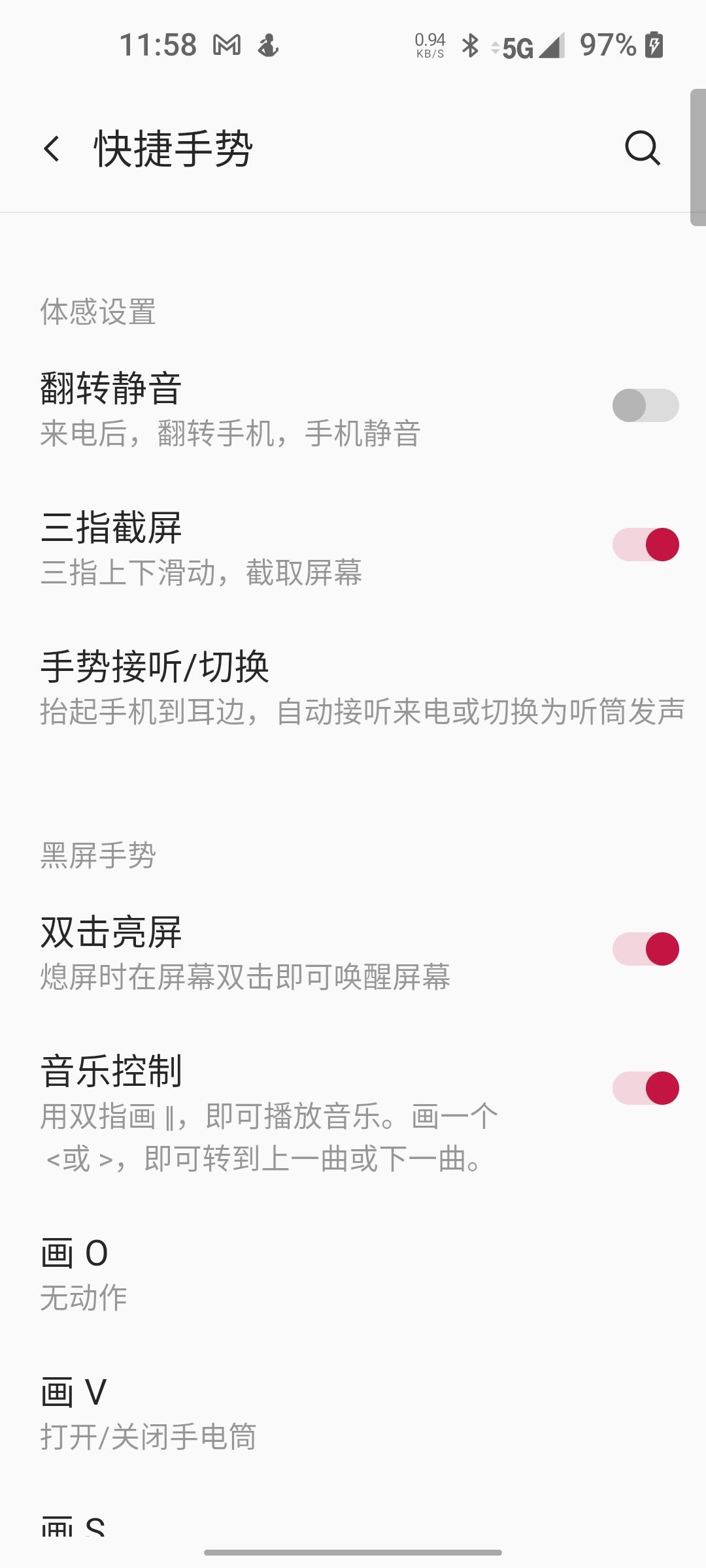
Task: Enable the 翻转静音 switch
Action: tap(645, 406)
